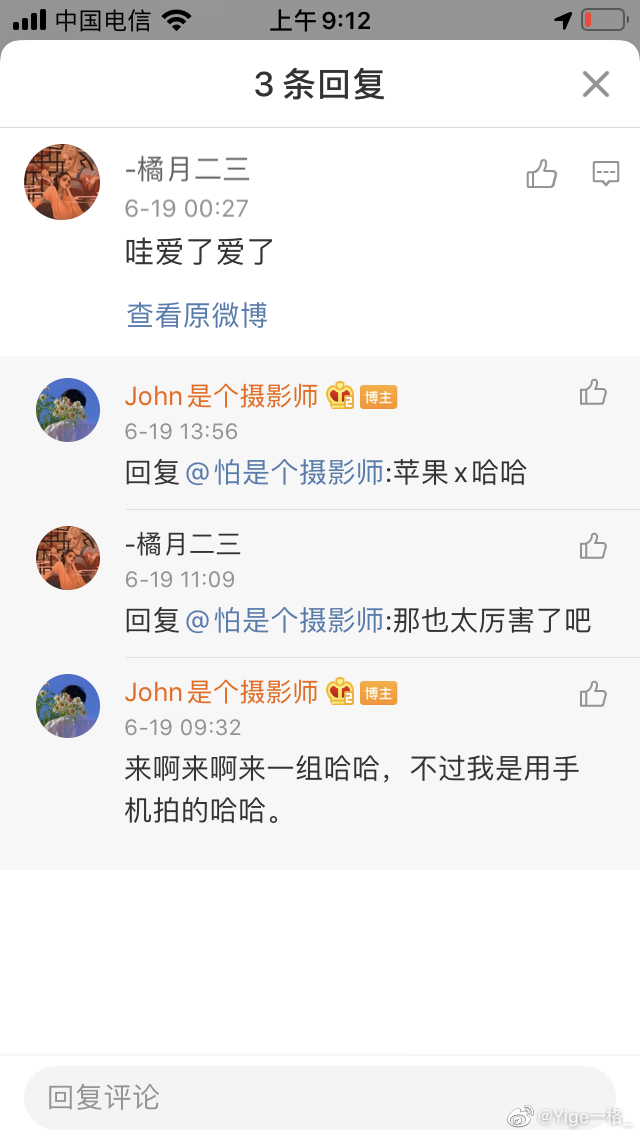Open the 查看原微博 link
The image size is (640, 1136).
[197, 315]
